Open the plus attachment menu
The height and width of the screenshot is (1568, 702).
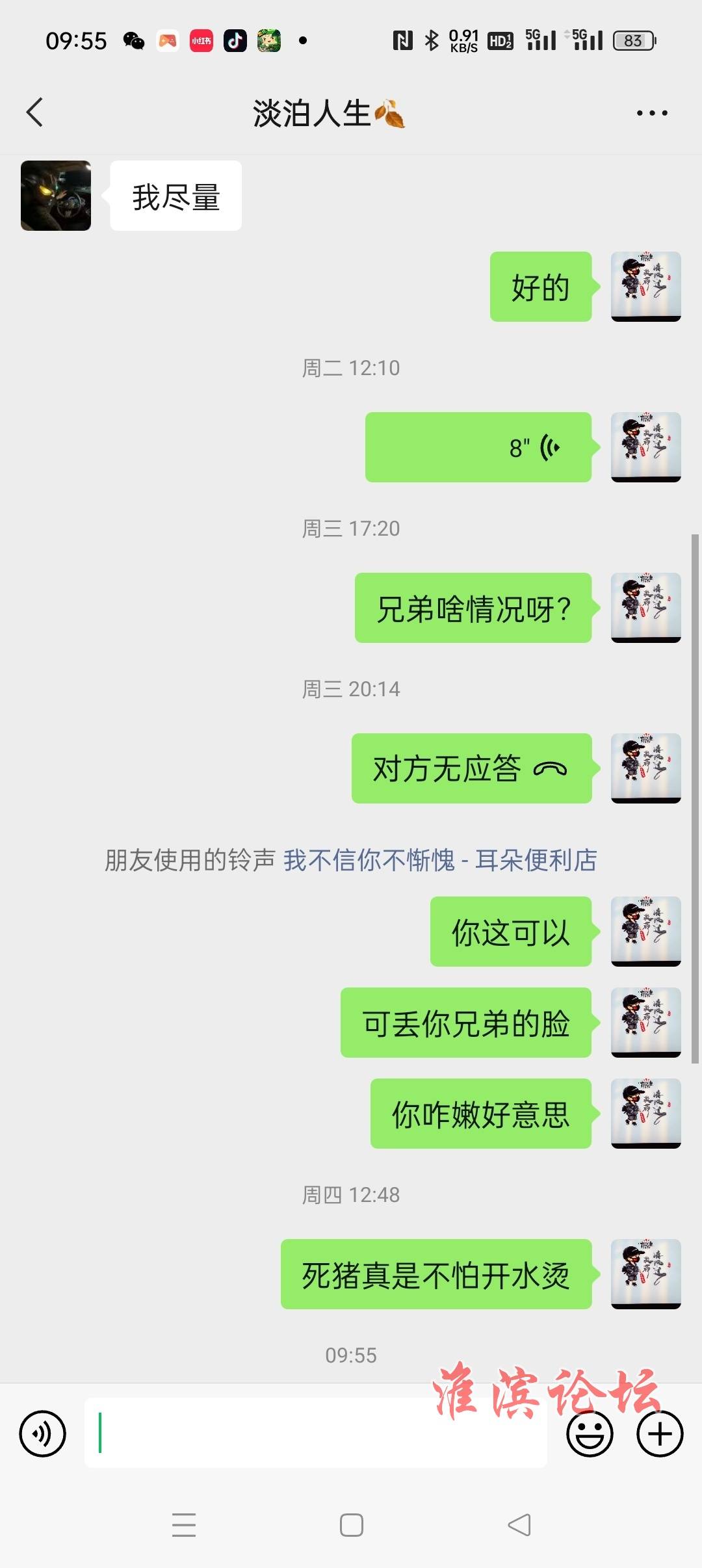tap(659, 1433)
